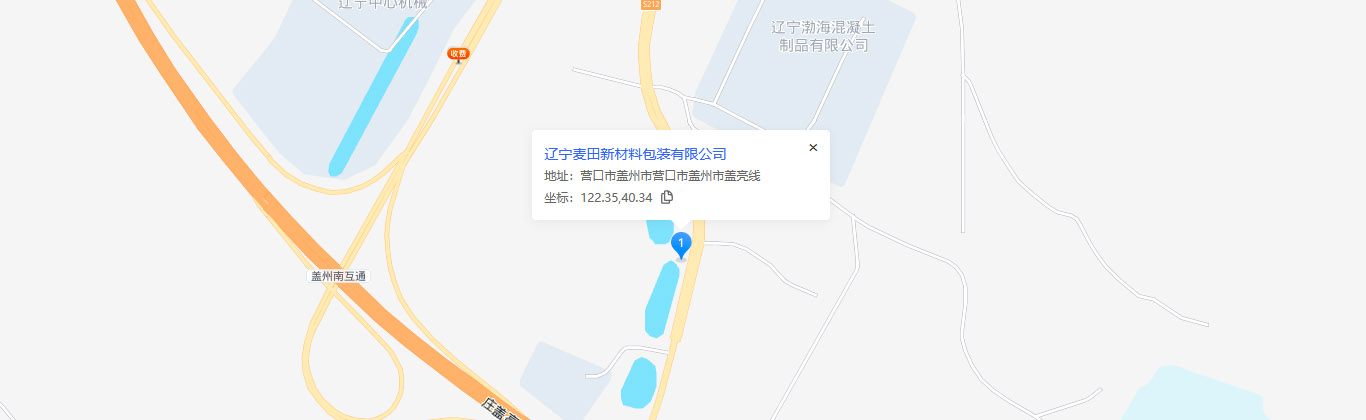Open the 辽宁麦田新材料包装有限公司 title link

(x=635, y=154)
